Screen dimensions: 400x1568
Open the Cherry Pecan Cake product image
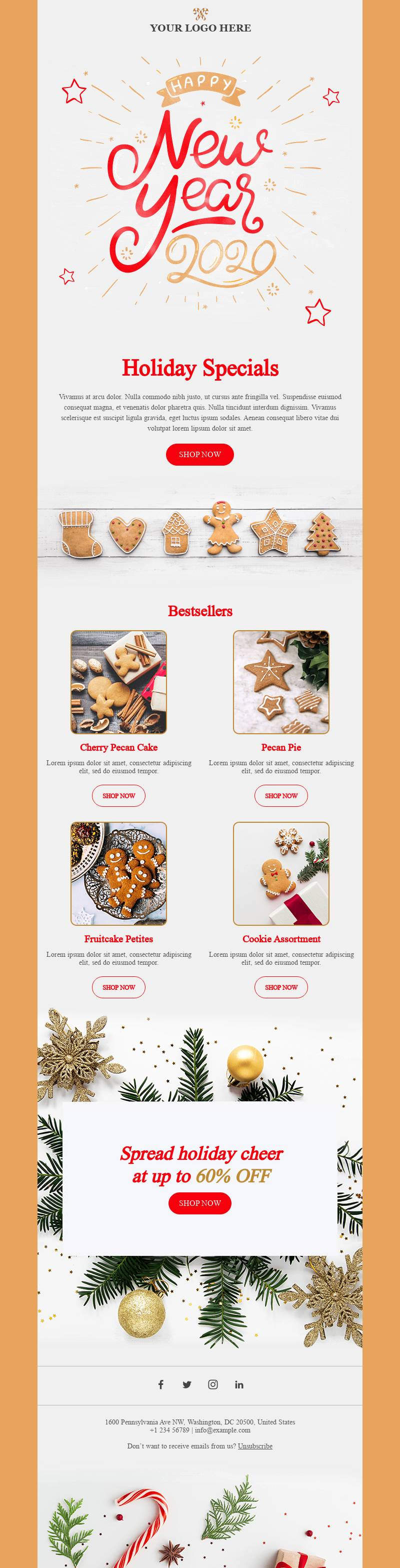click(x=118, y=682)
